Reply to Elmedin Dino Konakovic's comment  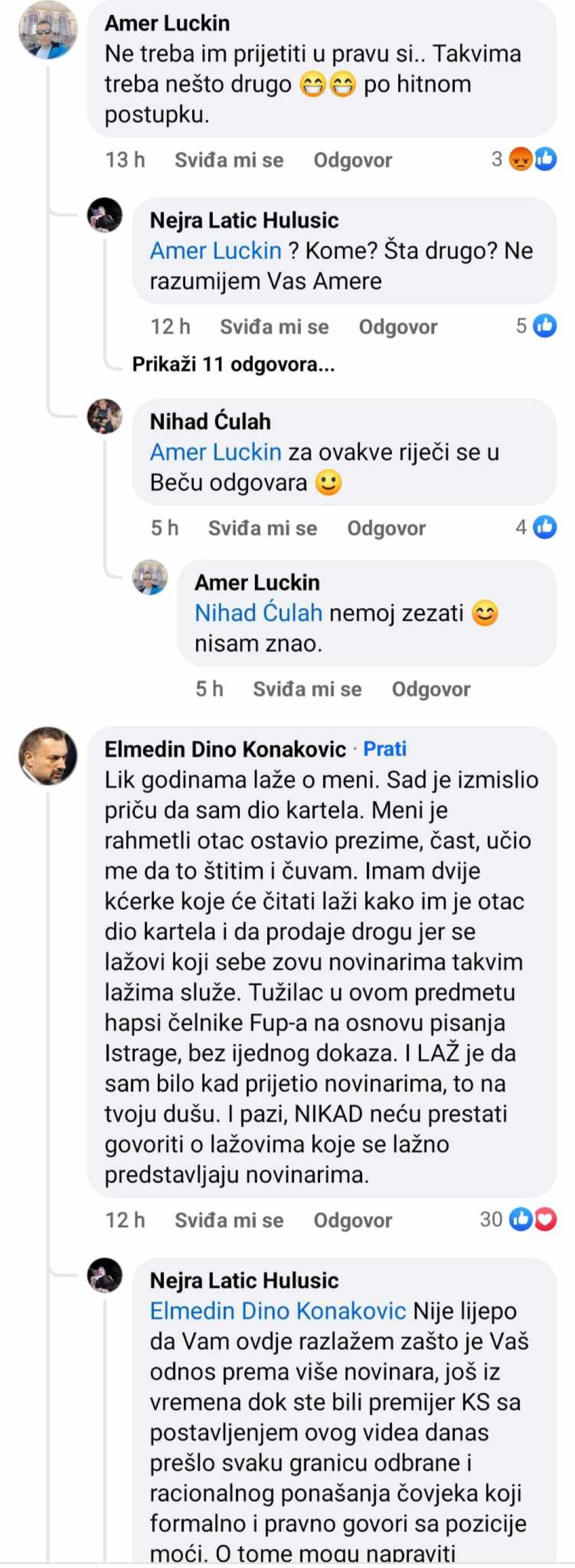352,1220
